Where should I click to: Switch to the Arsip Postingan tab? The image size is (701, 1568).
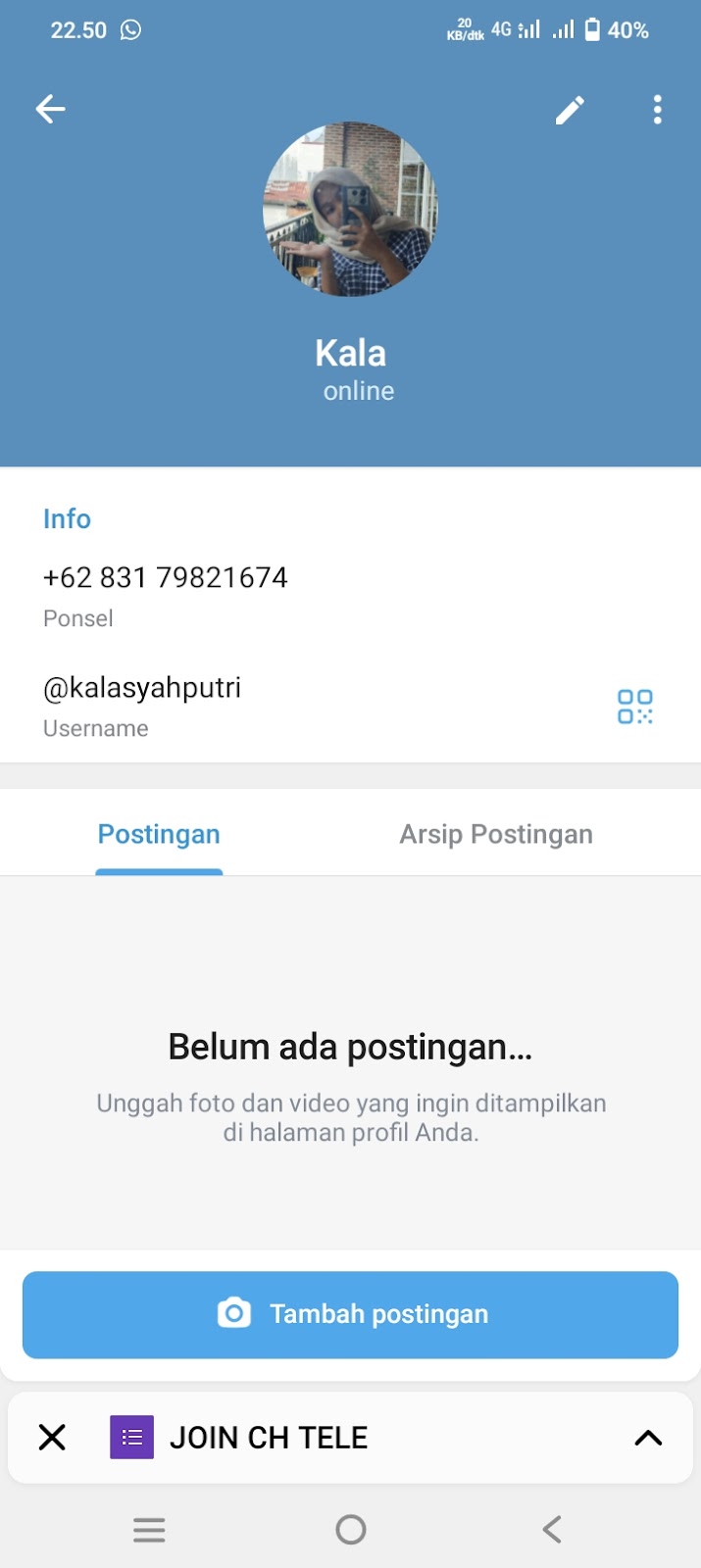(x=496, y=835)
